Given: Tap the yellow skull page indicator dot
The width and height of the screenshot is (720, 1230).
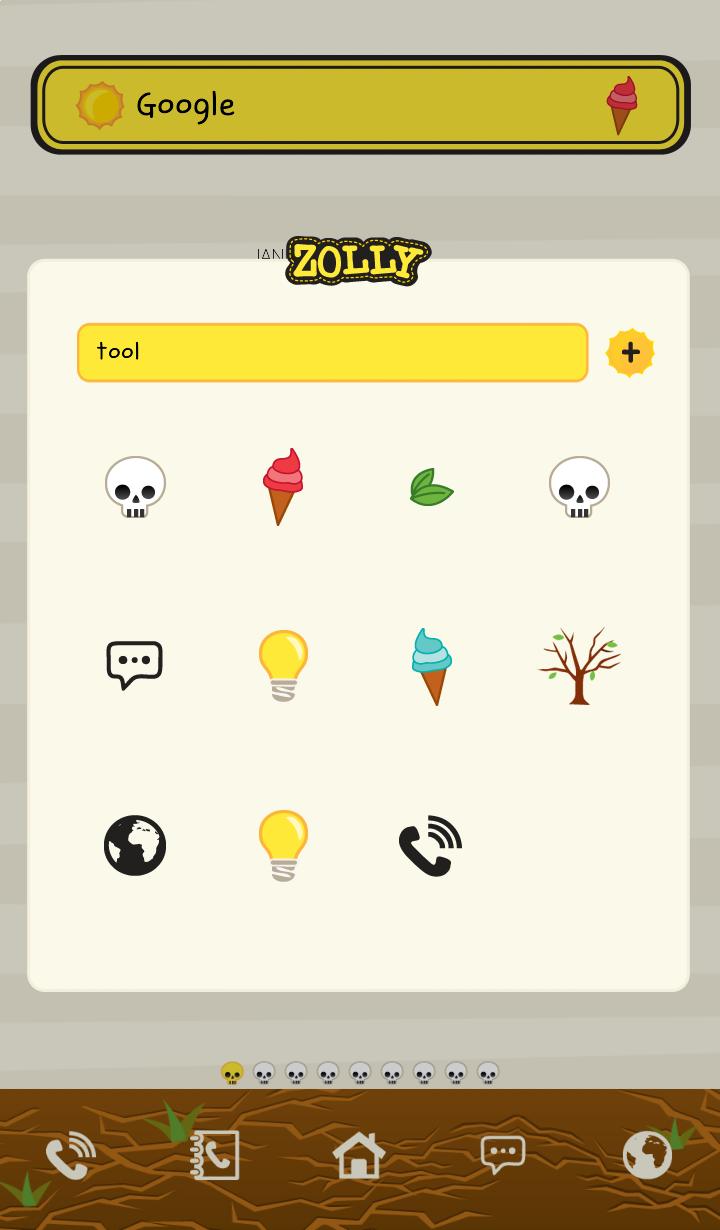Looking at the screenshot, I should pyautogui.click(x=232, y=1071).
